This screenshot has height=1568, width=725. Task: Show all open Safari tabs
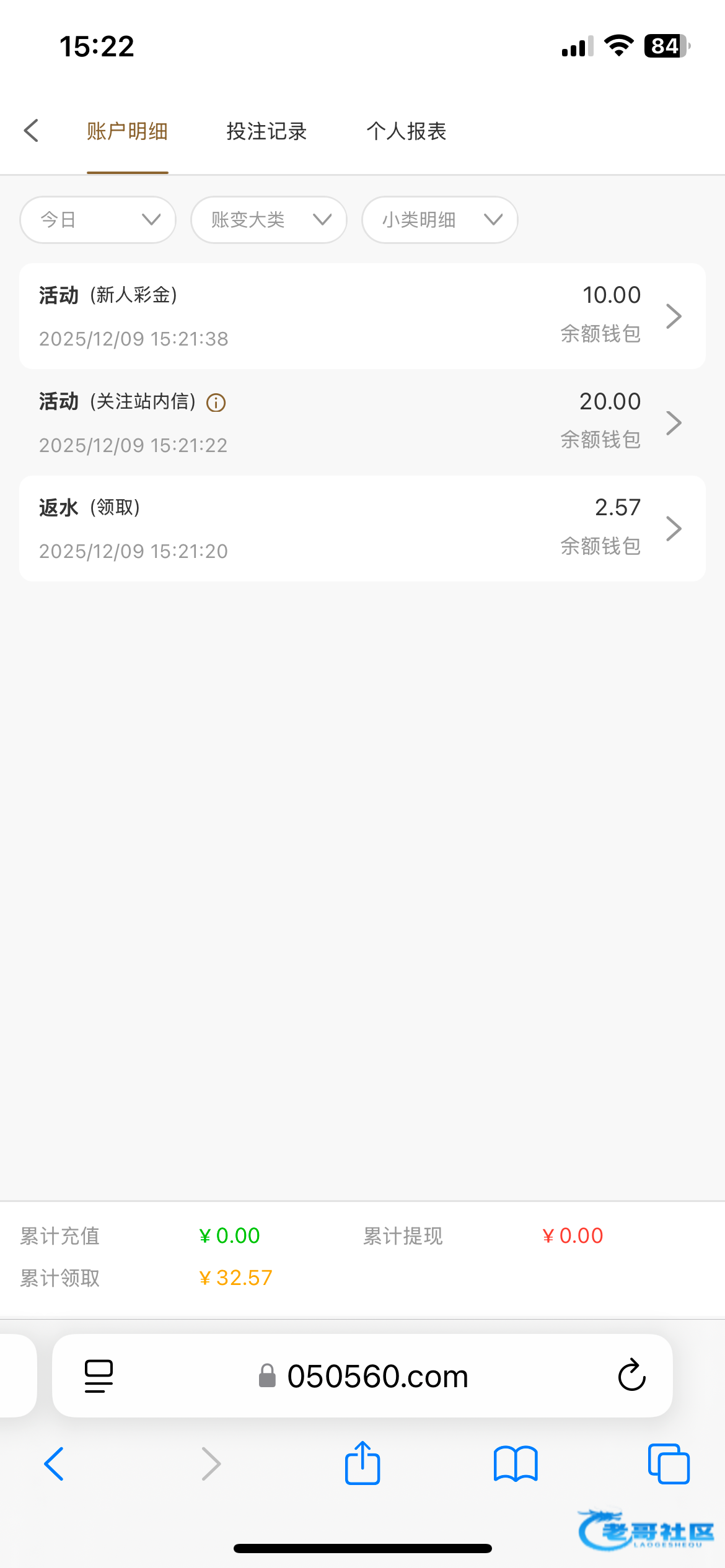coord(669,1464)
